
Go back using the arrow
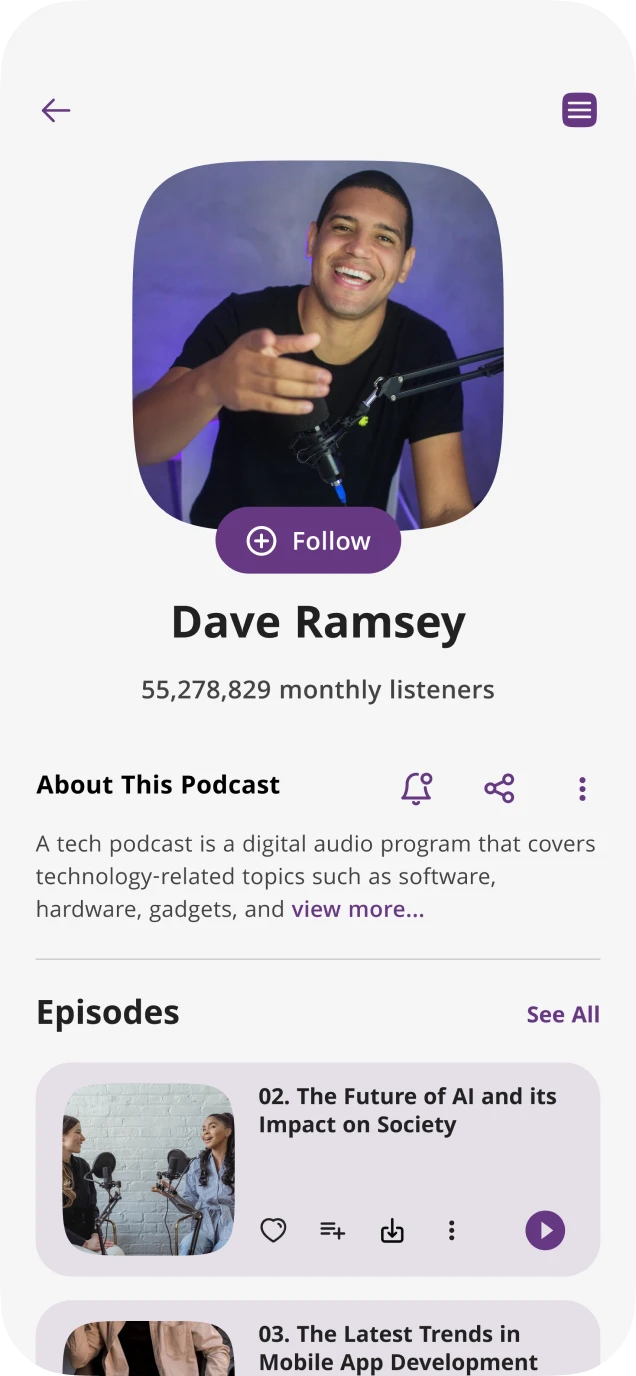tap(56, 110)
